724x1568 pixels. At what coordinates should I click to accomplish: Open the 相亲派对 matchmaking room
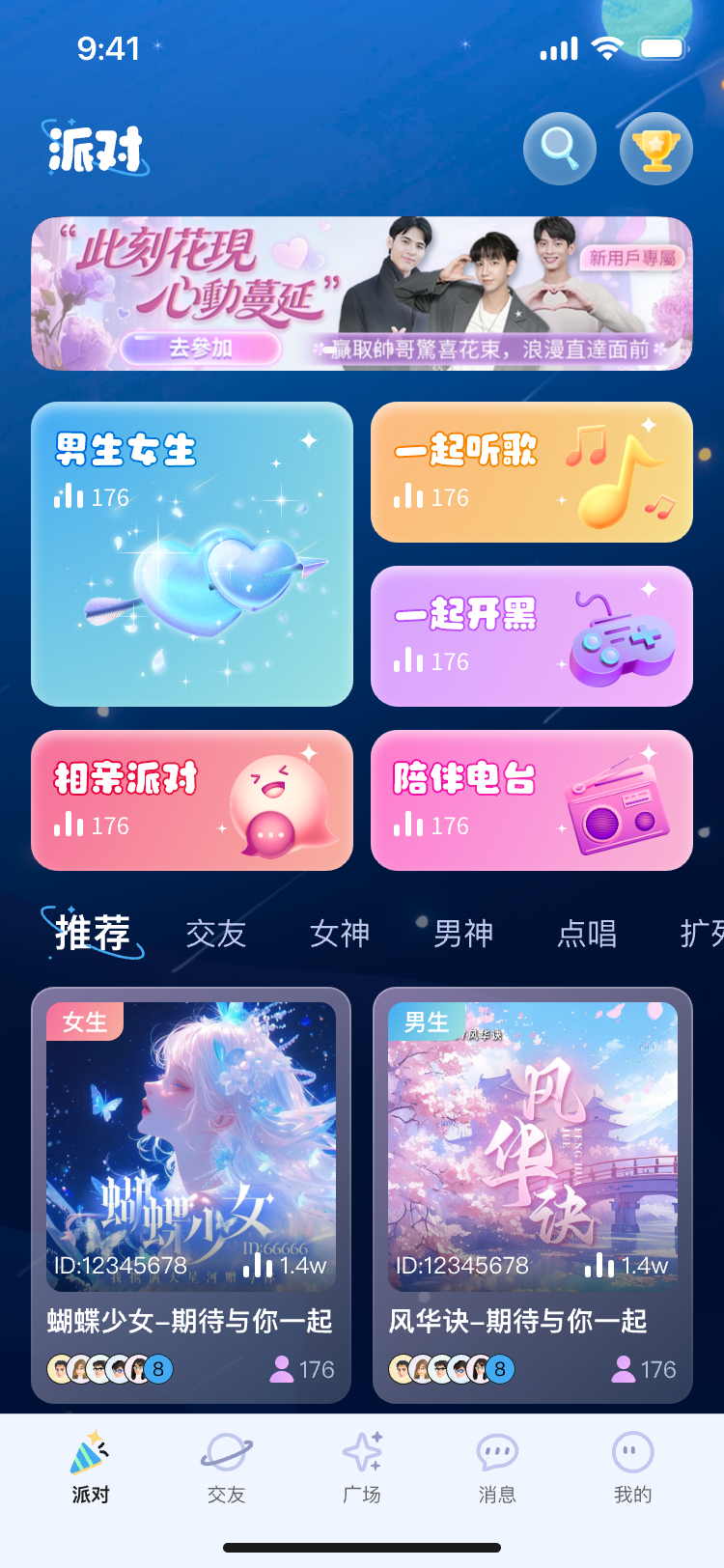(191, 800)
